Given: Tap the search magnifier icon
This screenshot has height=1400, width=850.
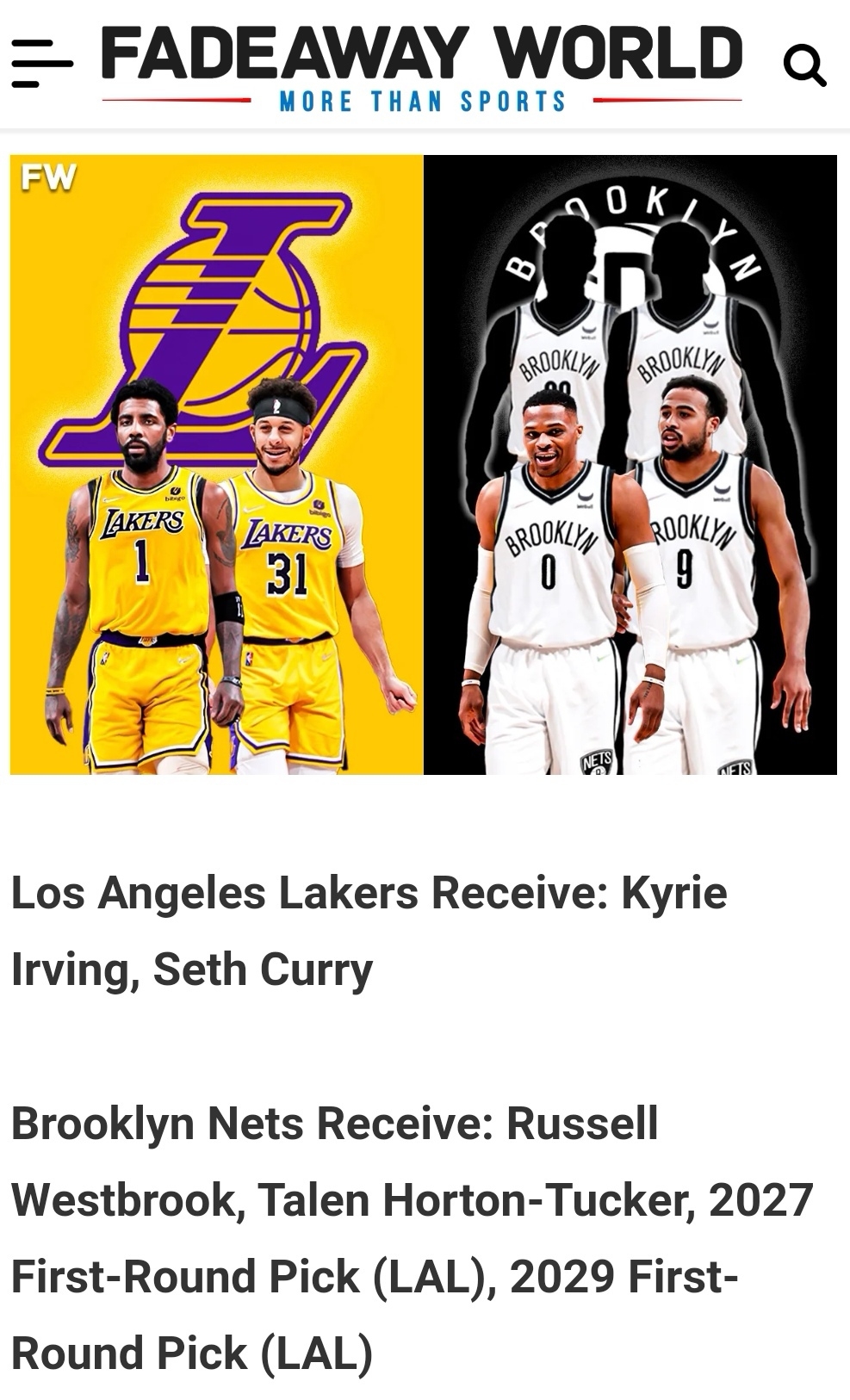Looking at the screenshot, I should [x=804, y=65].
